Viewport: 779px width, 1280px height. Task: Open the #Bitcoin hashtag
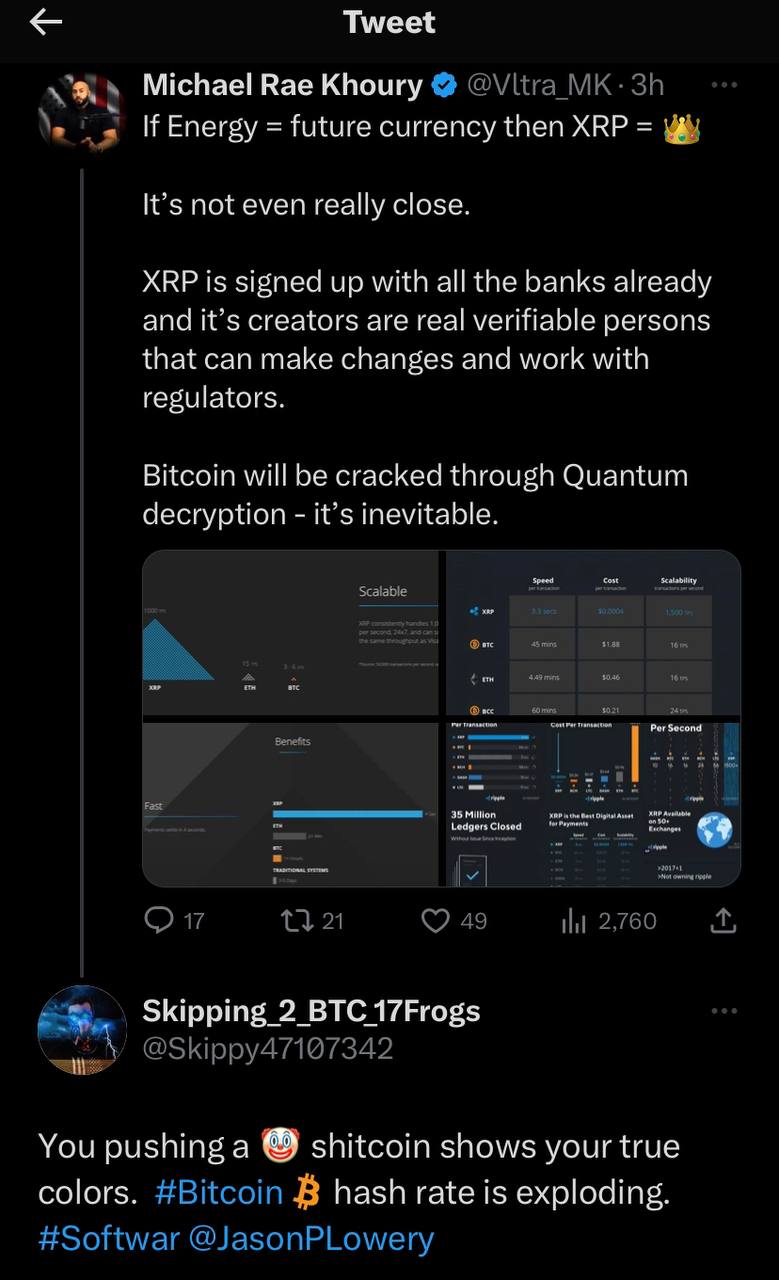(x=219, y=1192)
